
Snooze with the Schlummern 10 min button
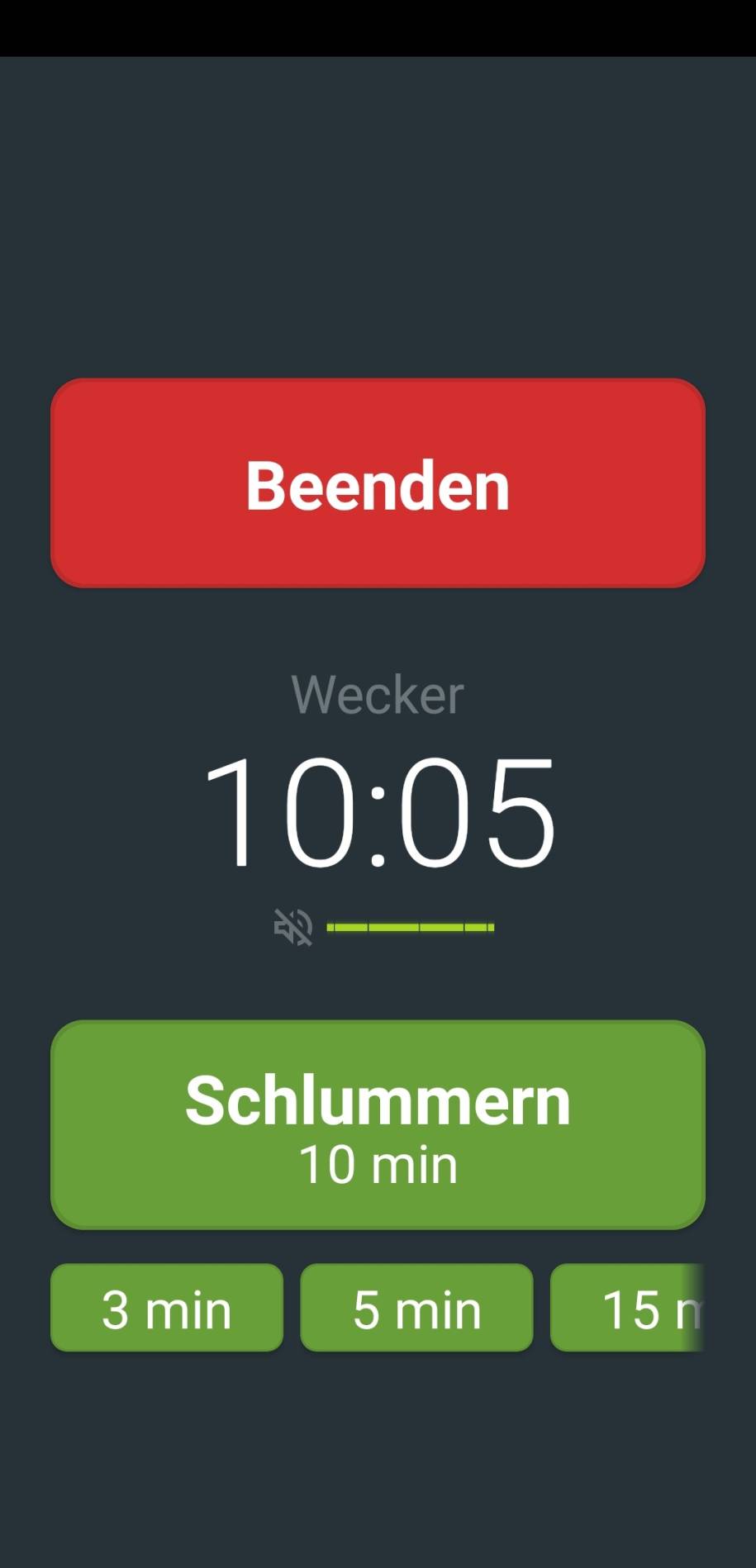point(378,1125)
